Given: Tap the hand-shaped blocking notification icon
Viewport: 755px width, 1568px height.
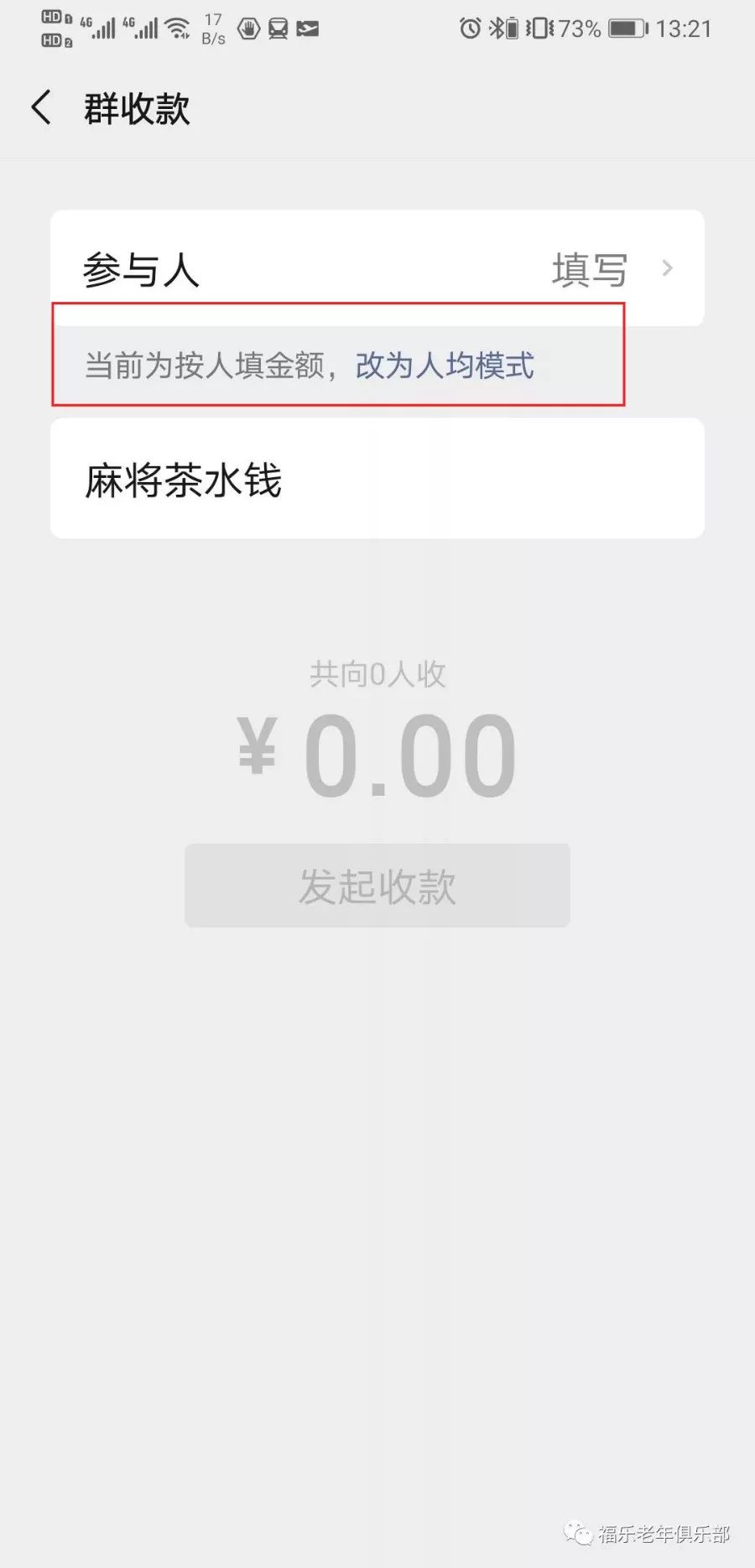Looking at the screenshot, I should [x=247, y=28].
